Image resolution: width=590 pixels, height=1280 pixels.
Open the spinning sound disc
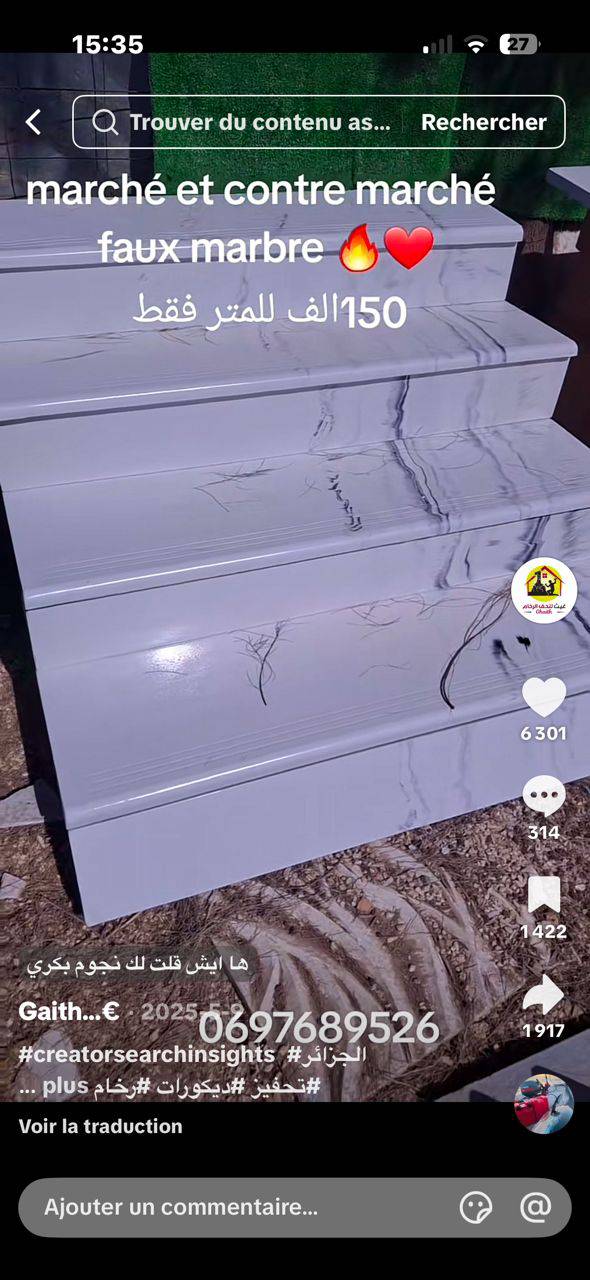544,1104
